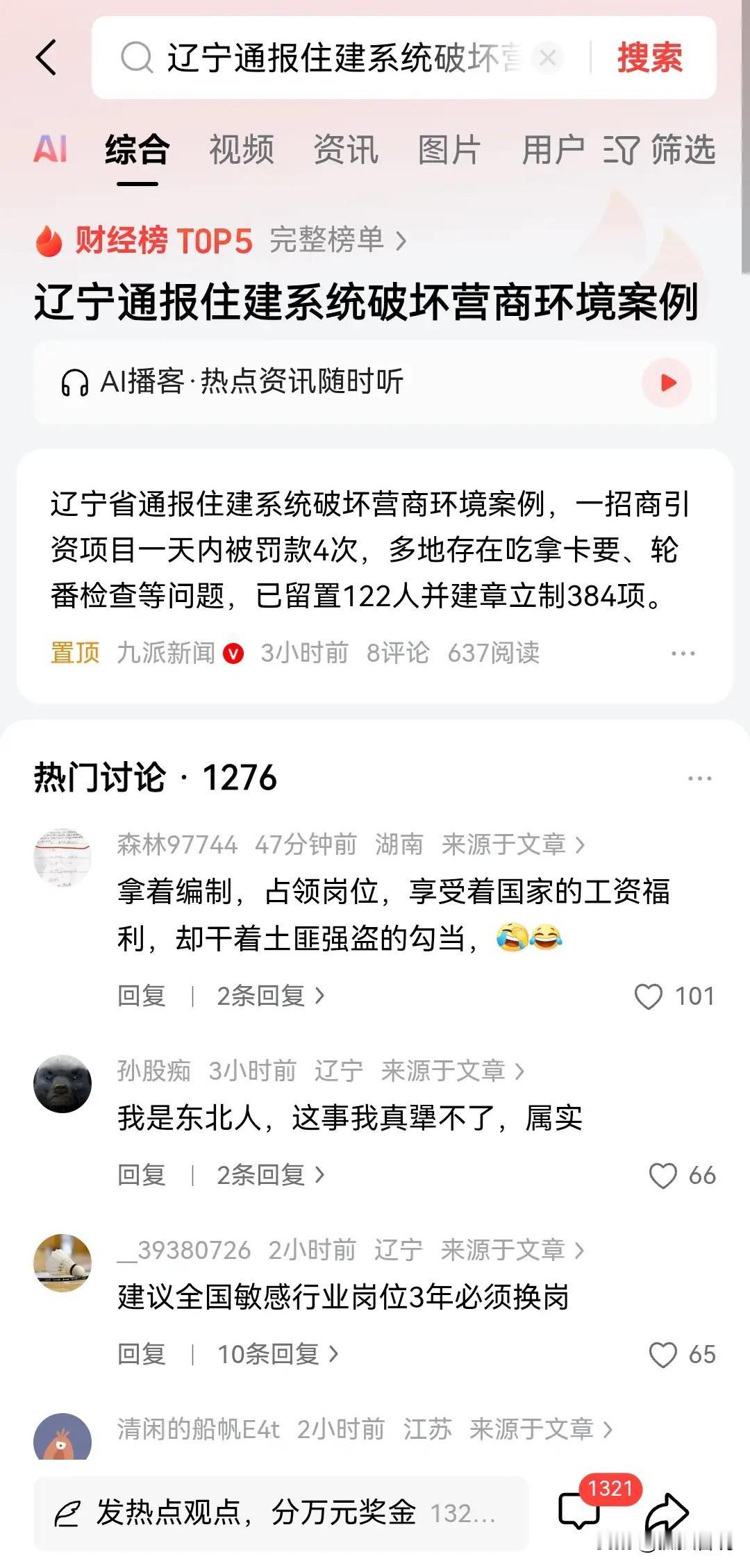Play the AI podcast audio
750x1568 pixels.
[665, 383]
